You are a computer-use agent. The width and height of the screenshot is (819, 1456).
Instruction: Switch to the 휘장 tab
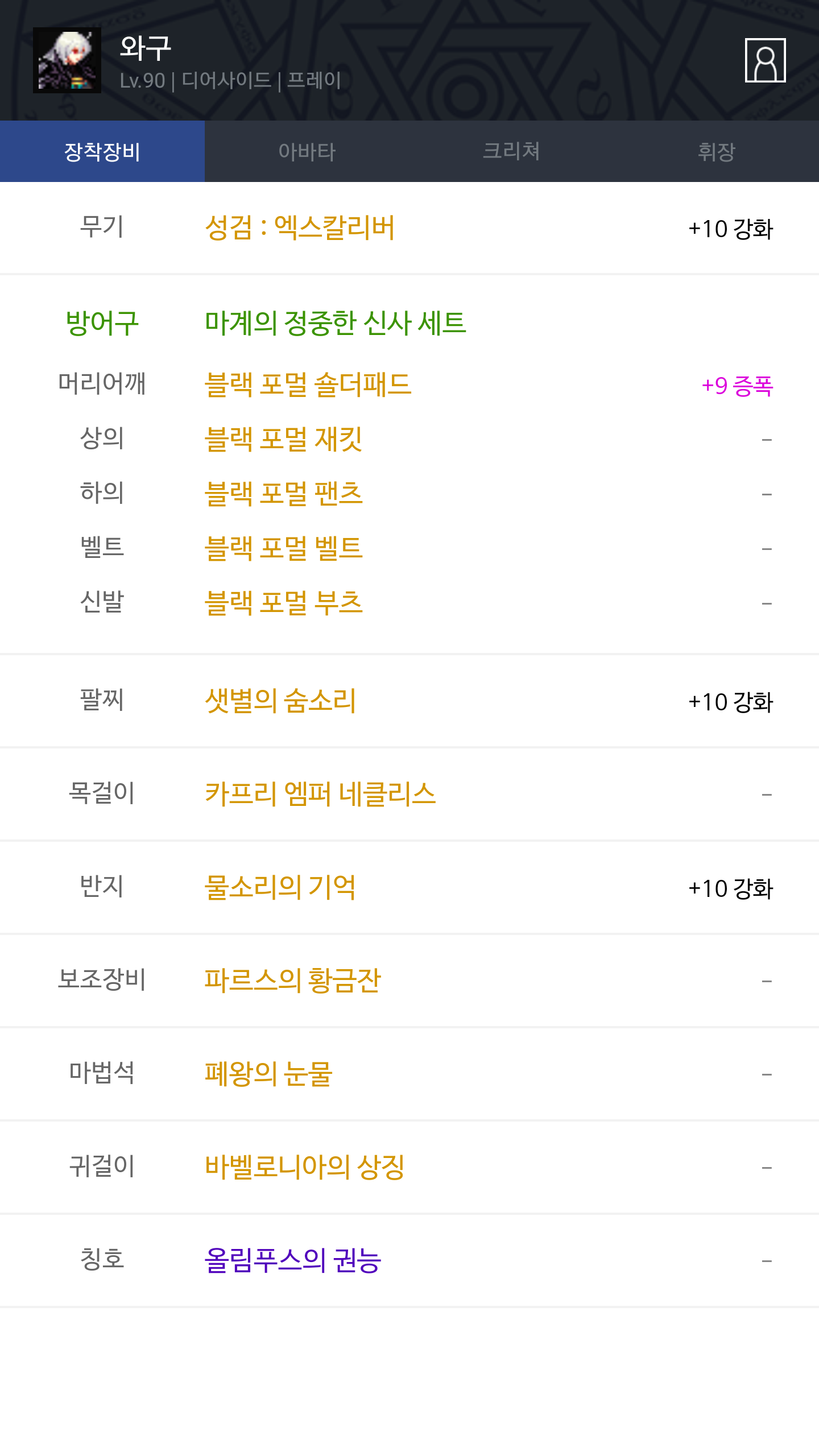717,151
